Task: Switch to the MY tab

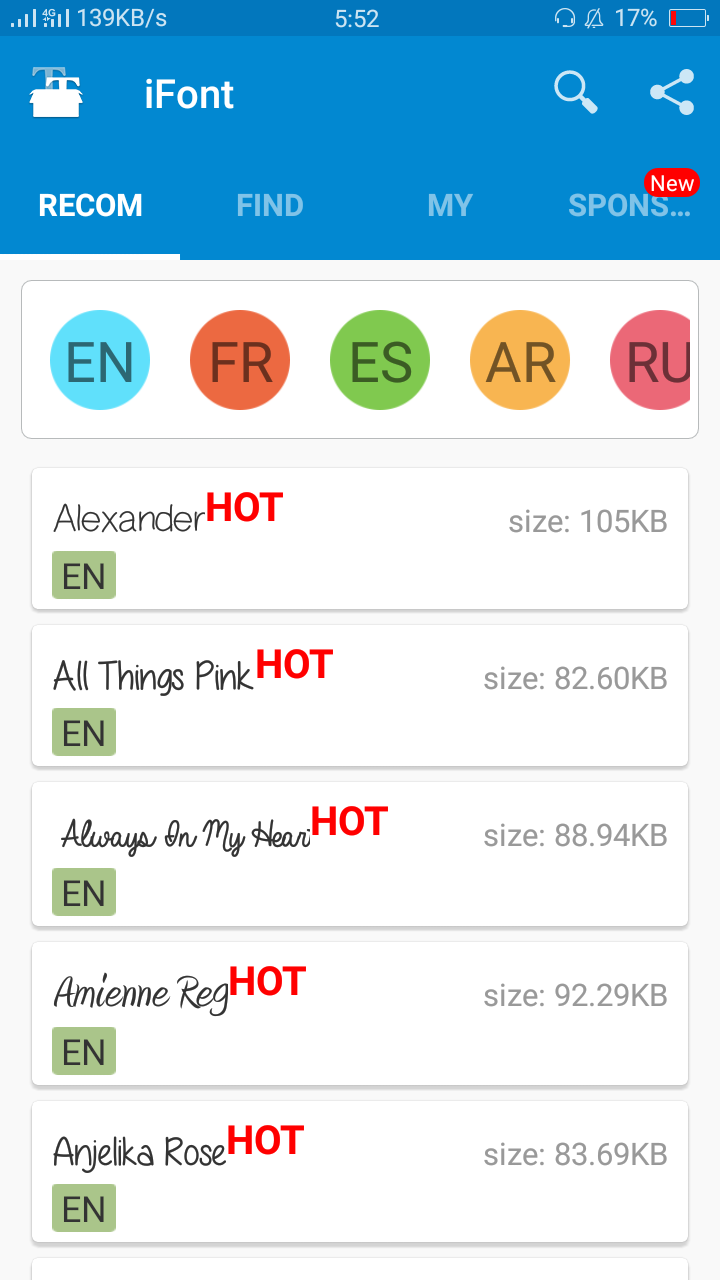Action: click(x=450, y=205)
